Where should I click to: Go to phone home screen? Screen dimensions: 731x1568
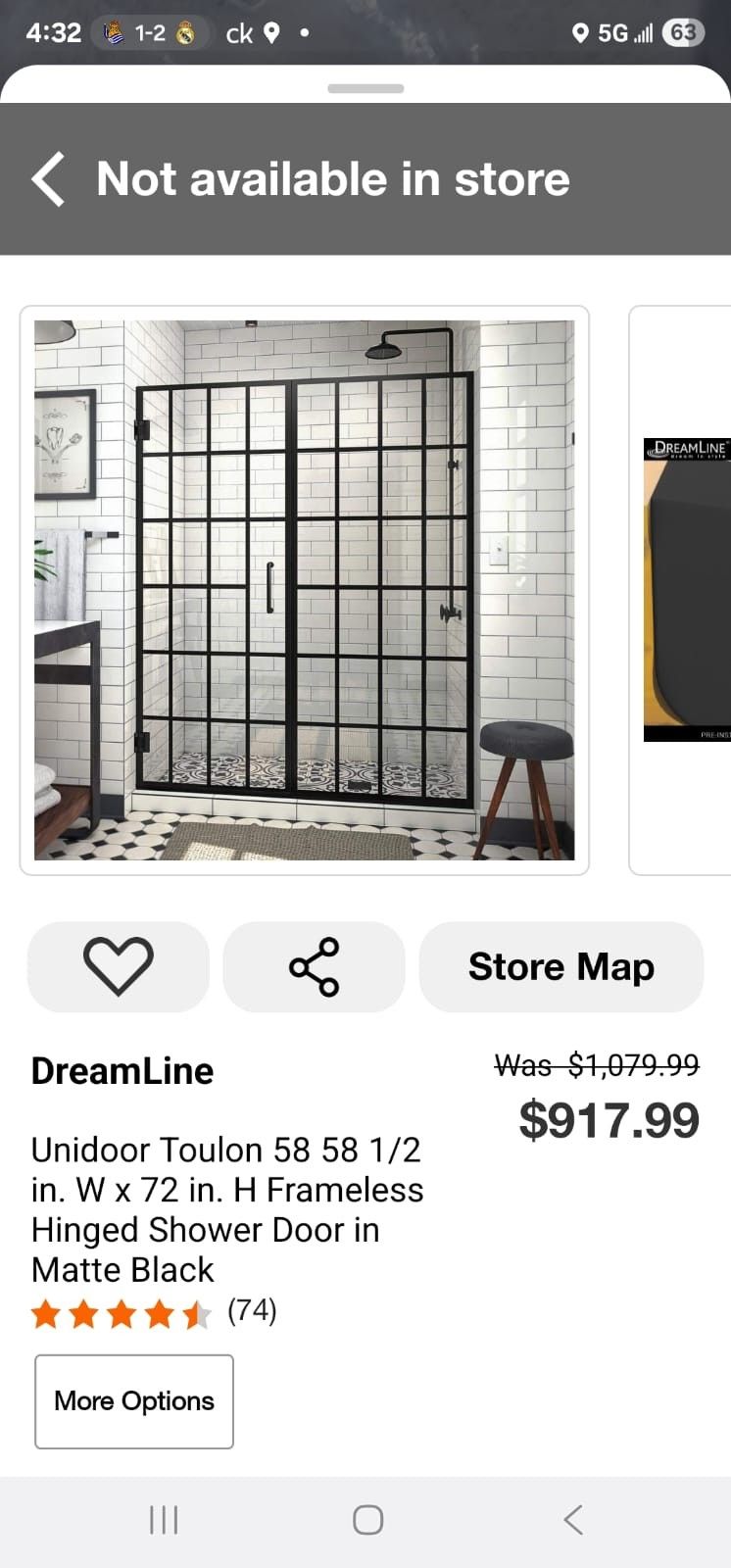click(367, 1520)
